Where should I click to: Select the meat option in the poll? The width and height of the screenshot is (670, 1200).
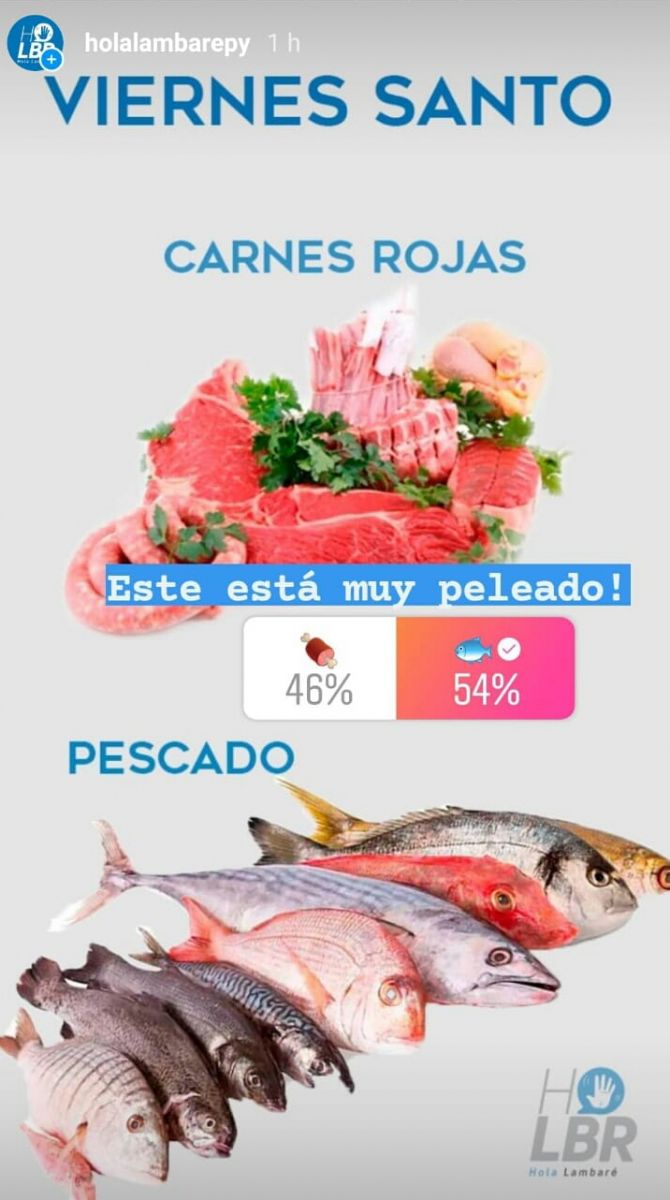320,668
